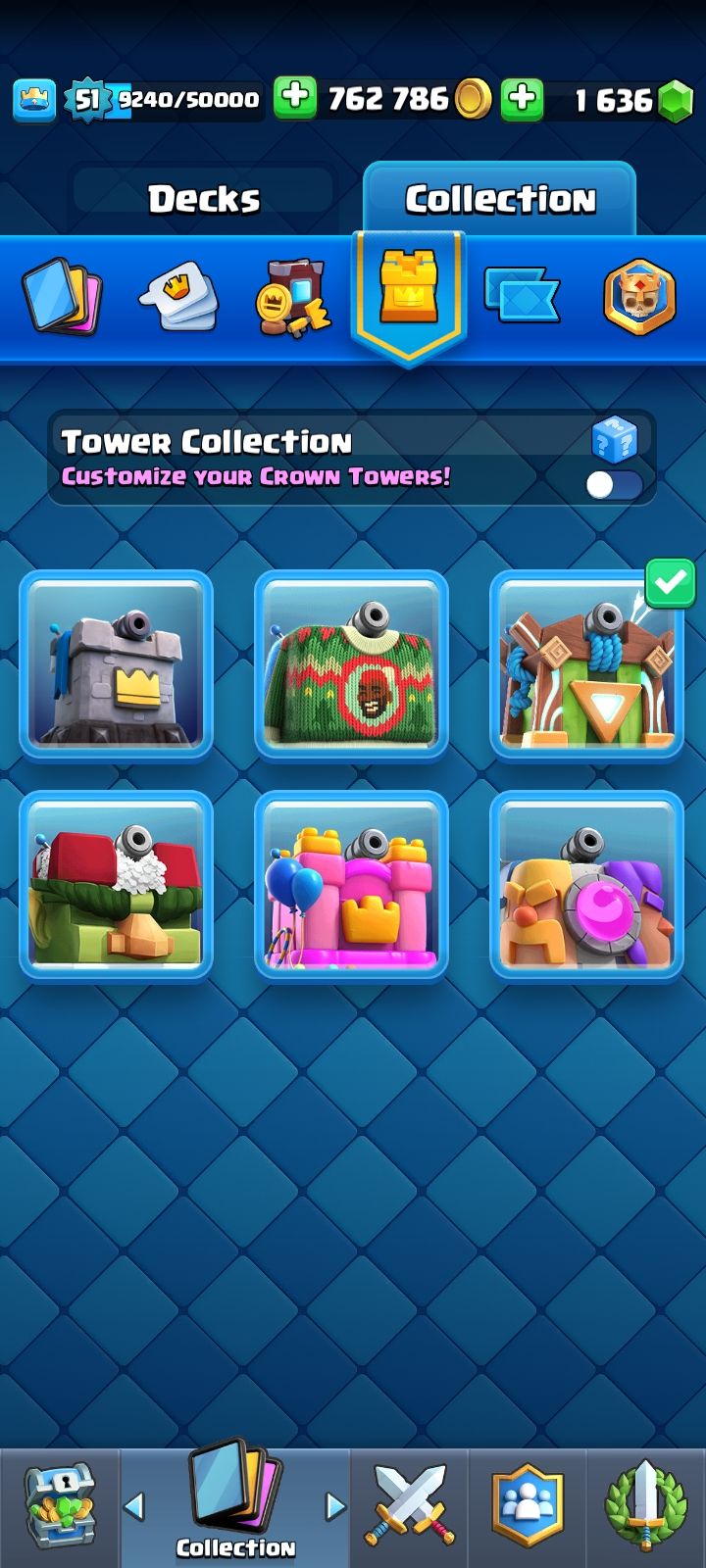Image resolution: width=706 pixels, height=1568 pixels.
Task: Open the Magic Items sub-tab
Action: click(293, 297)
